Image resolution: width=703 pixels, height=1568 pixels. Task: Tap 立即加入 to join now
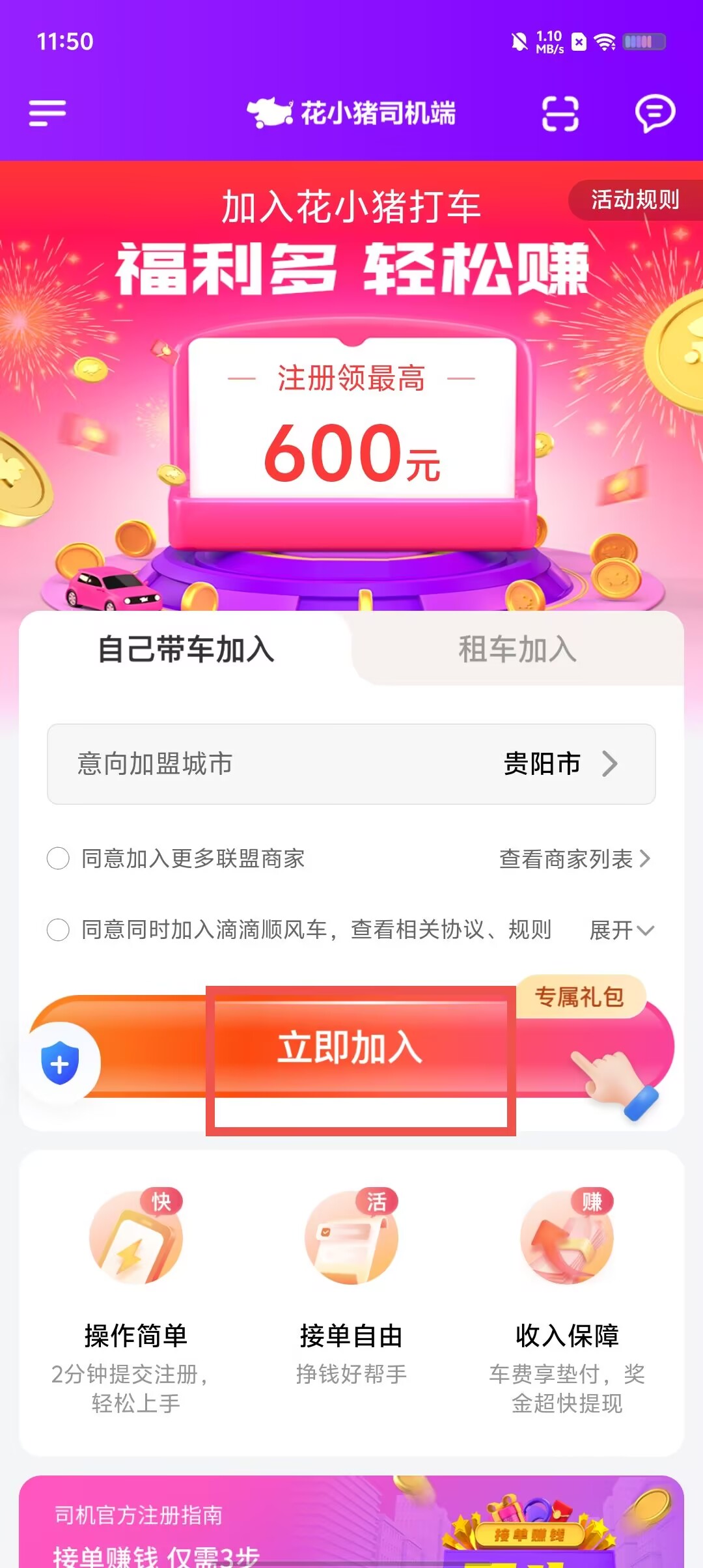click(x=351, y=1047)
